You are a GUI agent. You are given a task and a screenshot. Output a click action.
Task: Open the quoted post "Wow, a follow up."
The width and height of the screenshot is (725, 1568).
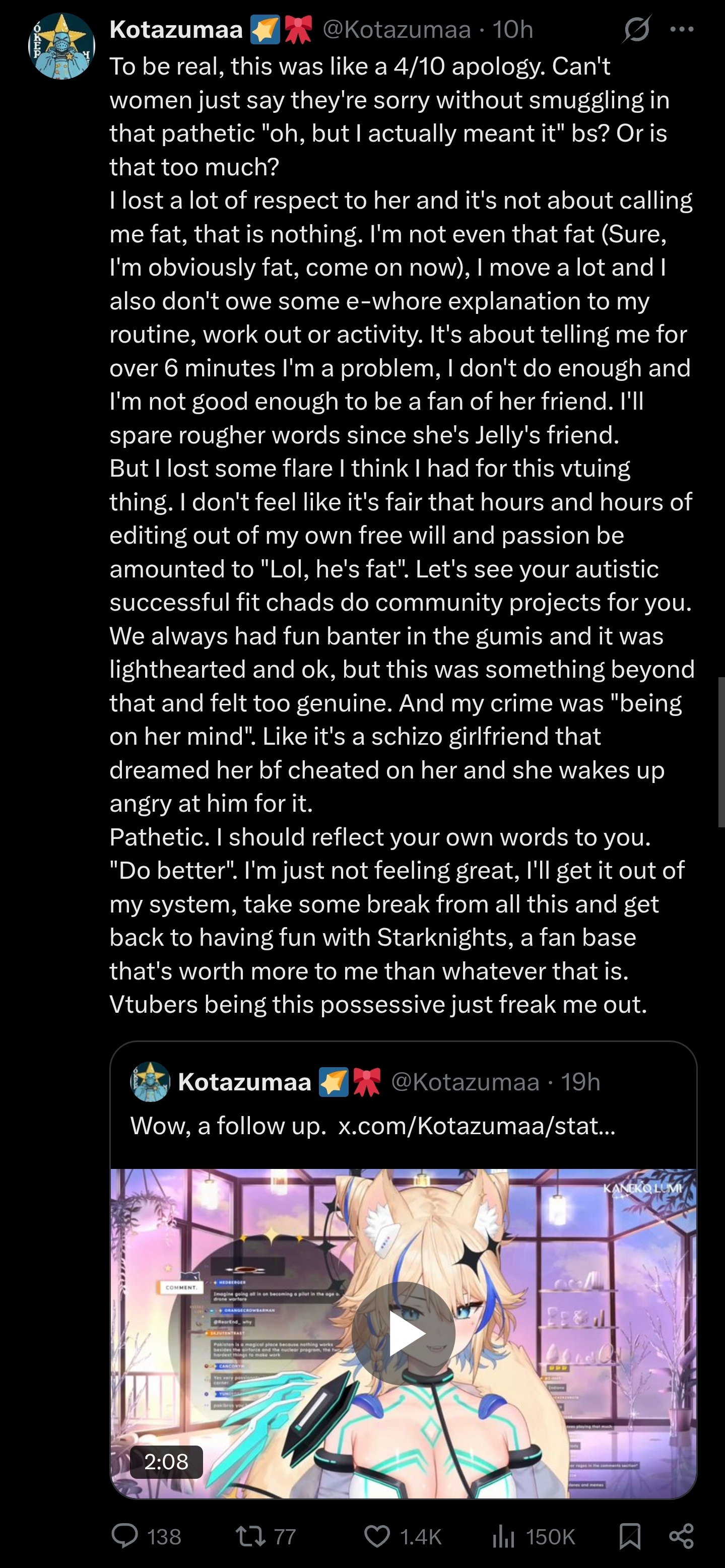(x=372, y=1126)
